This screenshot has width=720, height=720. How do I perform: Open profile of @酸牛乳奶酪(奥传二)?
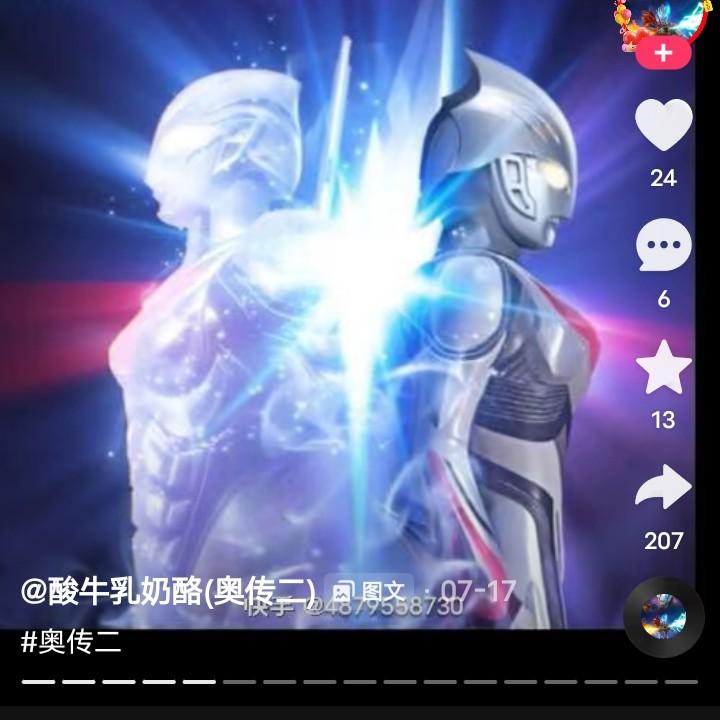(x=168, y=591)
